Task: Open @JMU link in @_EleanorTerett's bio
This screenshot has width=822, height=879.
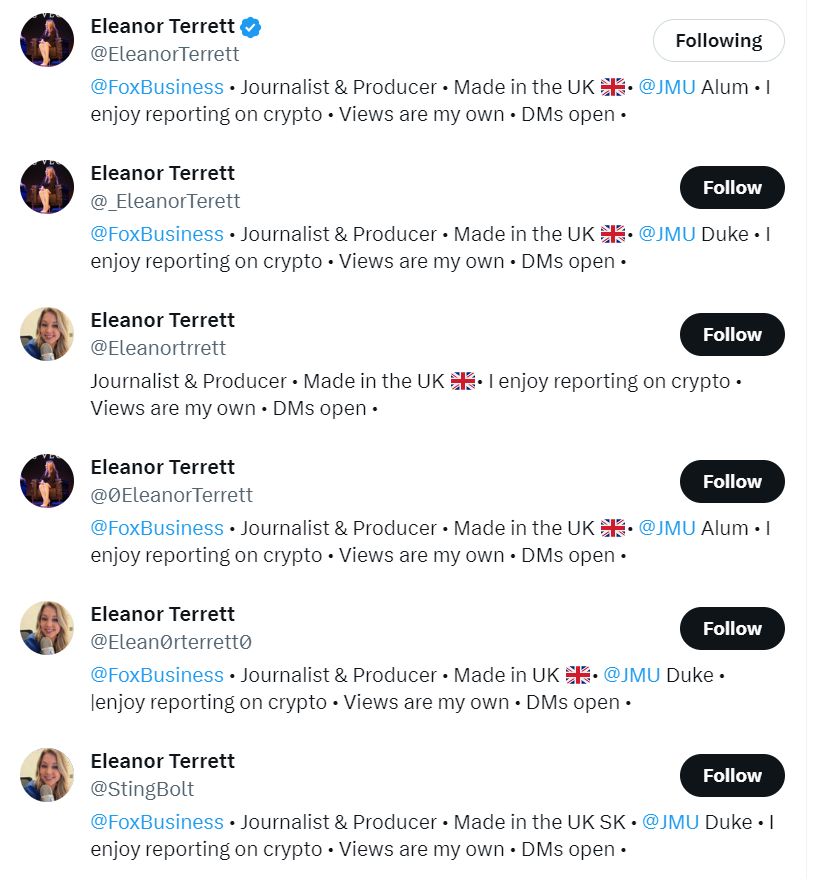Action: pyautogui.click(x=667, y=234)
